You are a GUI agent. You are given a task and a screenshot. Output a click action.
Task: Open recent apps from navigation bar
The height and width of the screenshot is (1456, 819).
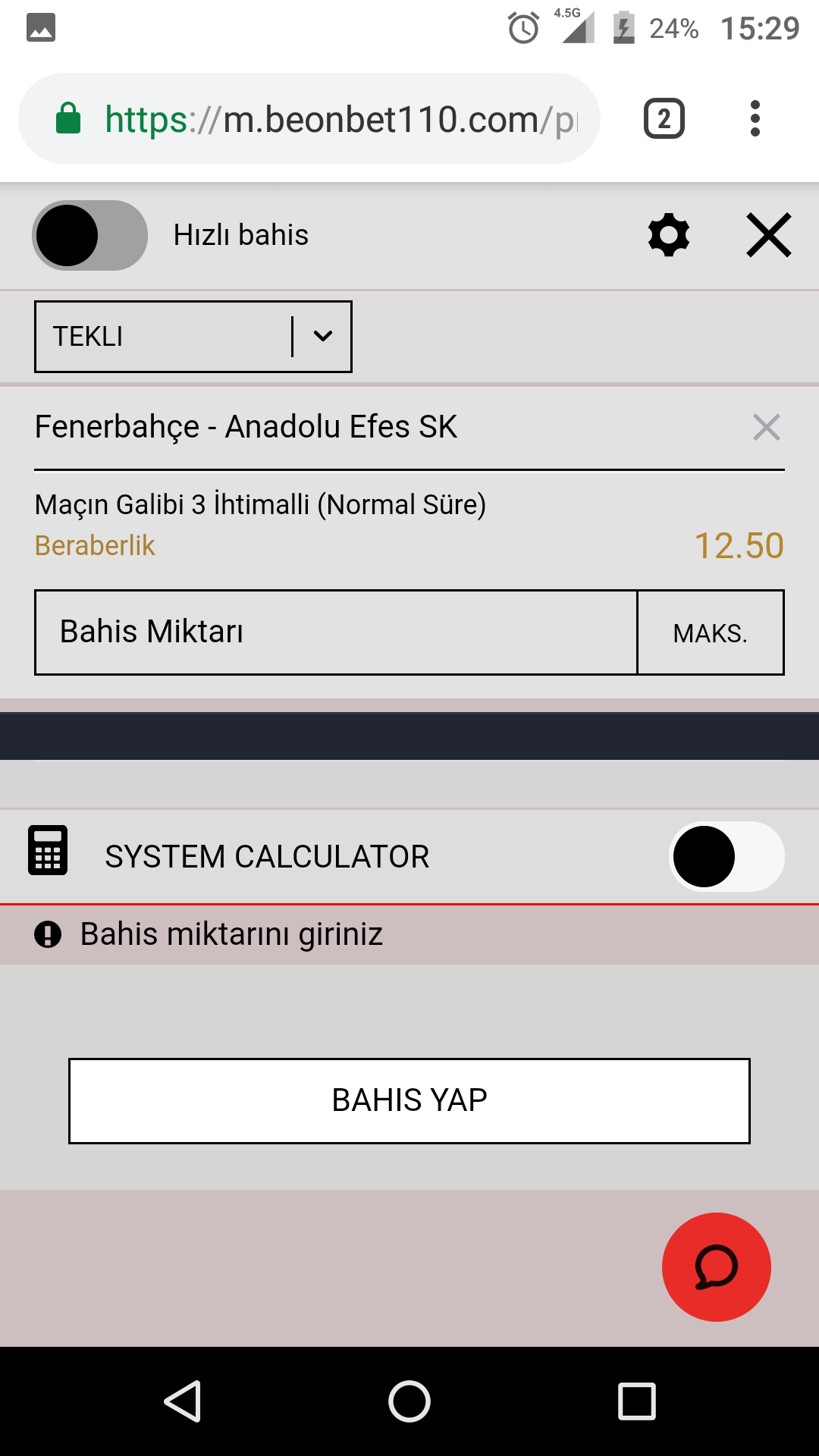coord(637,1401)
